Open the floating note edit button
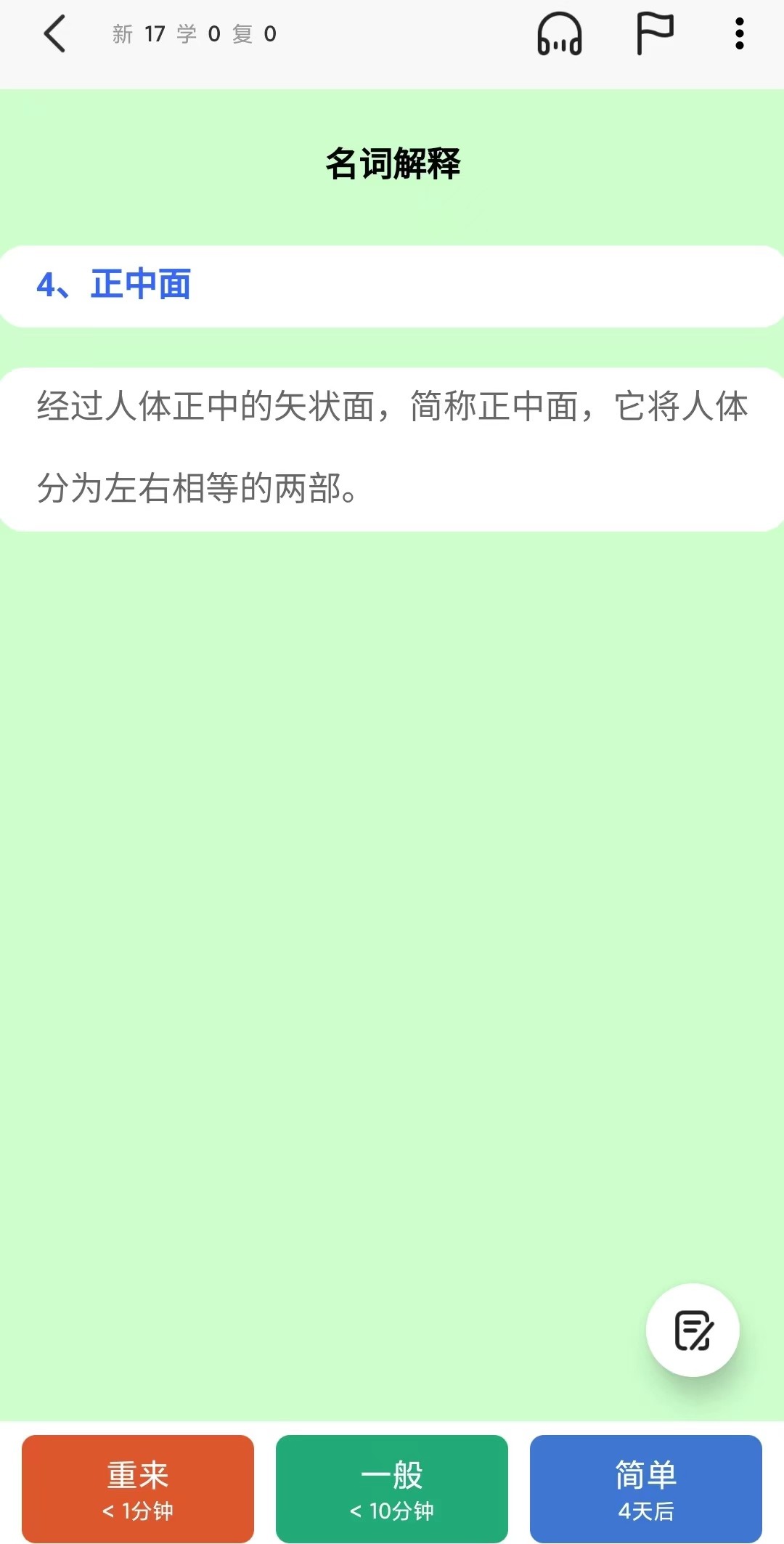784x1544 pixels. point(693,1330)
